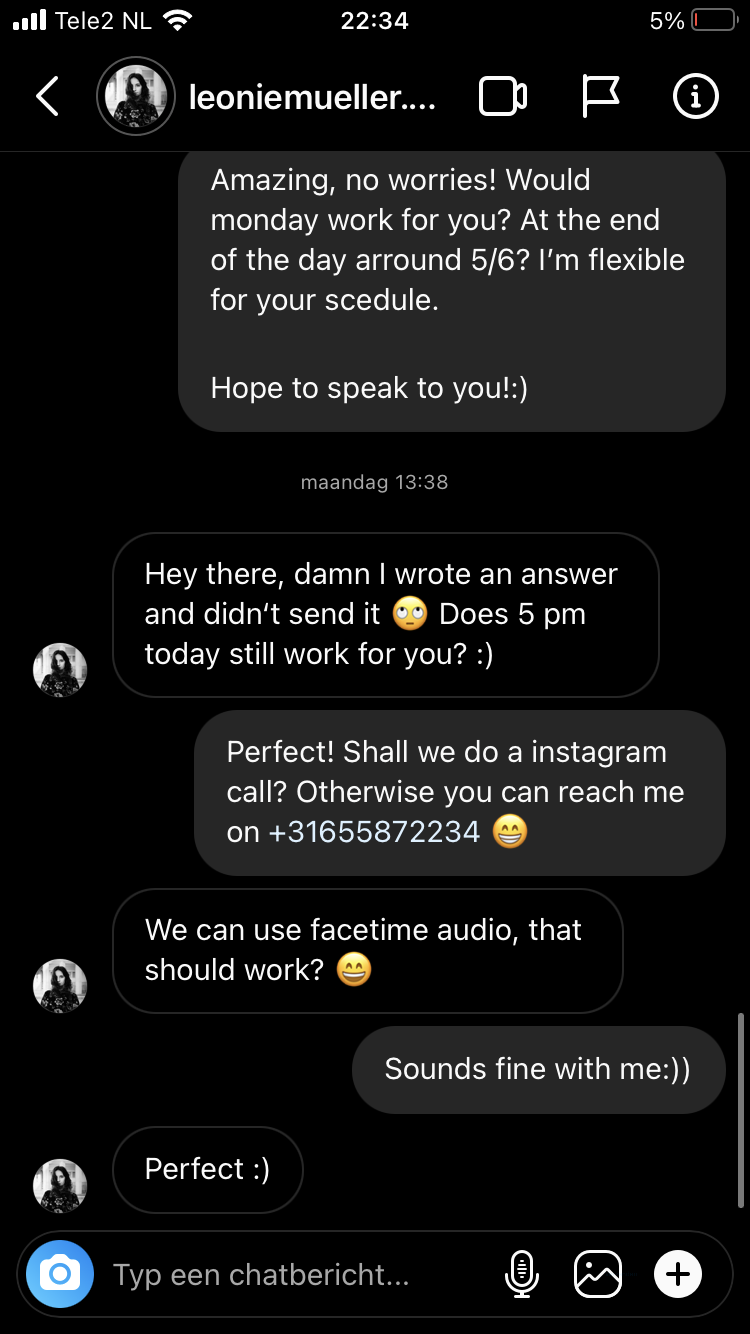The width and height of the screenshot is (750, 1334).
Task: Tap the phone number +31655872234
Action: coord(374,832)
